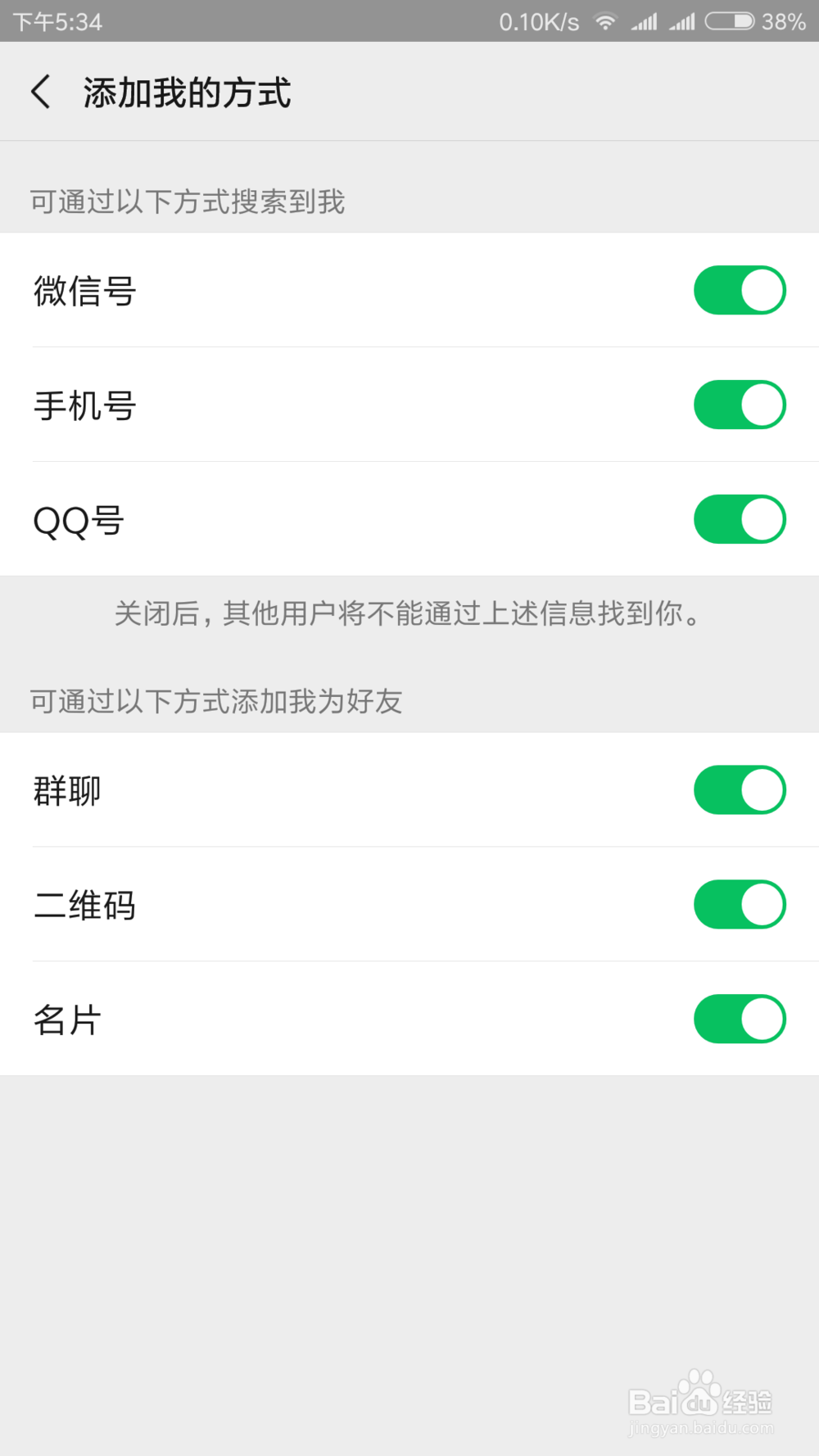Turn off the 名片 toggle
The height and width of the screenshot is (1456, 819).
740,1019
